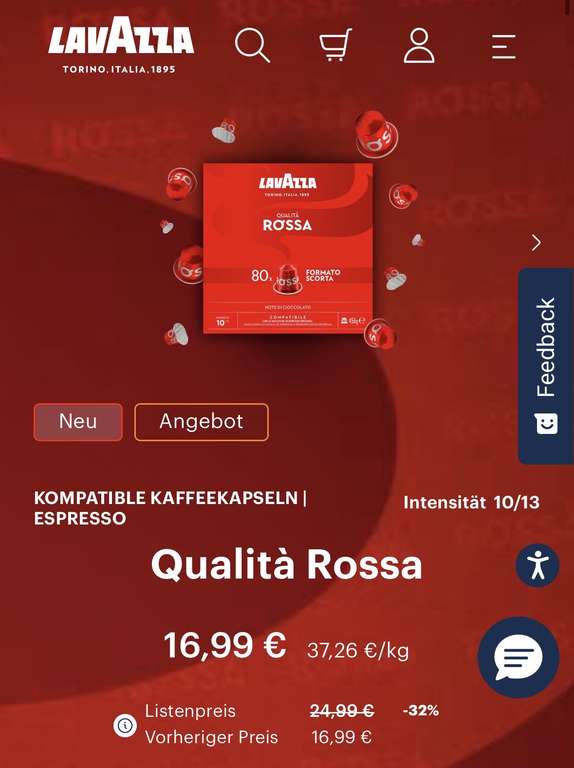The image size is (574, 768).
Task: Show price info next to Listenpreis
Action: [x=125, y=725]
